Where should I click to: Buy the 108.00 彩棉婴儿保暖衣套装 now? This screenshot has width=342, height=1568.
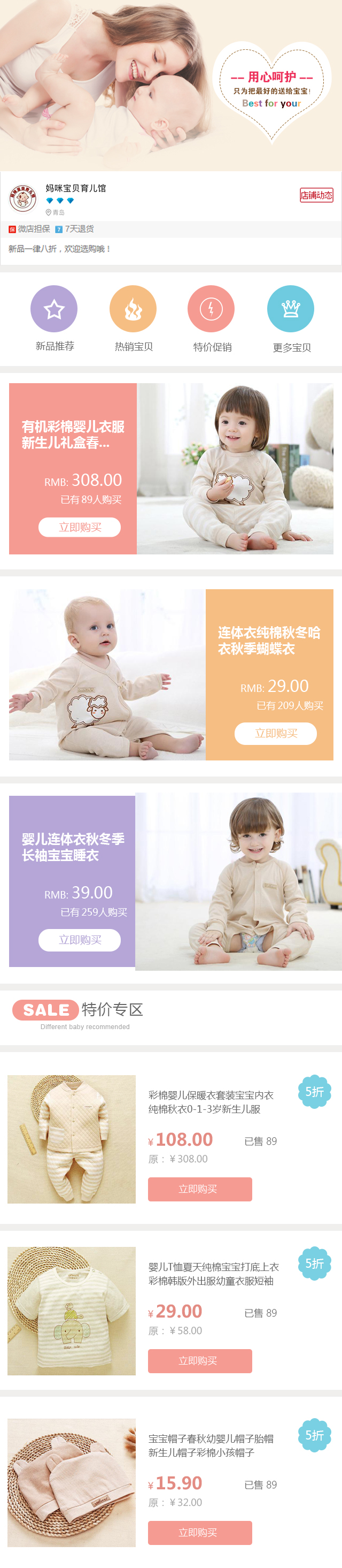point(200,1189)
